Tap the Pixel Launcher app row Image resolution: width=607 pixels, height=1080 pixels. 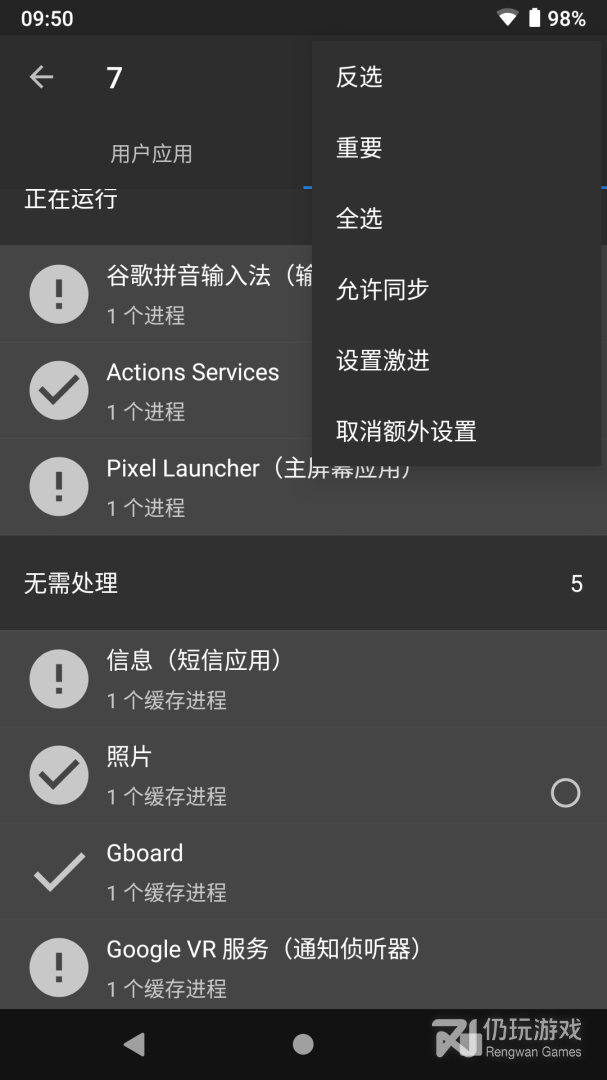(303, 487)
